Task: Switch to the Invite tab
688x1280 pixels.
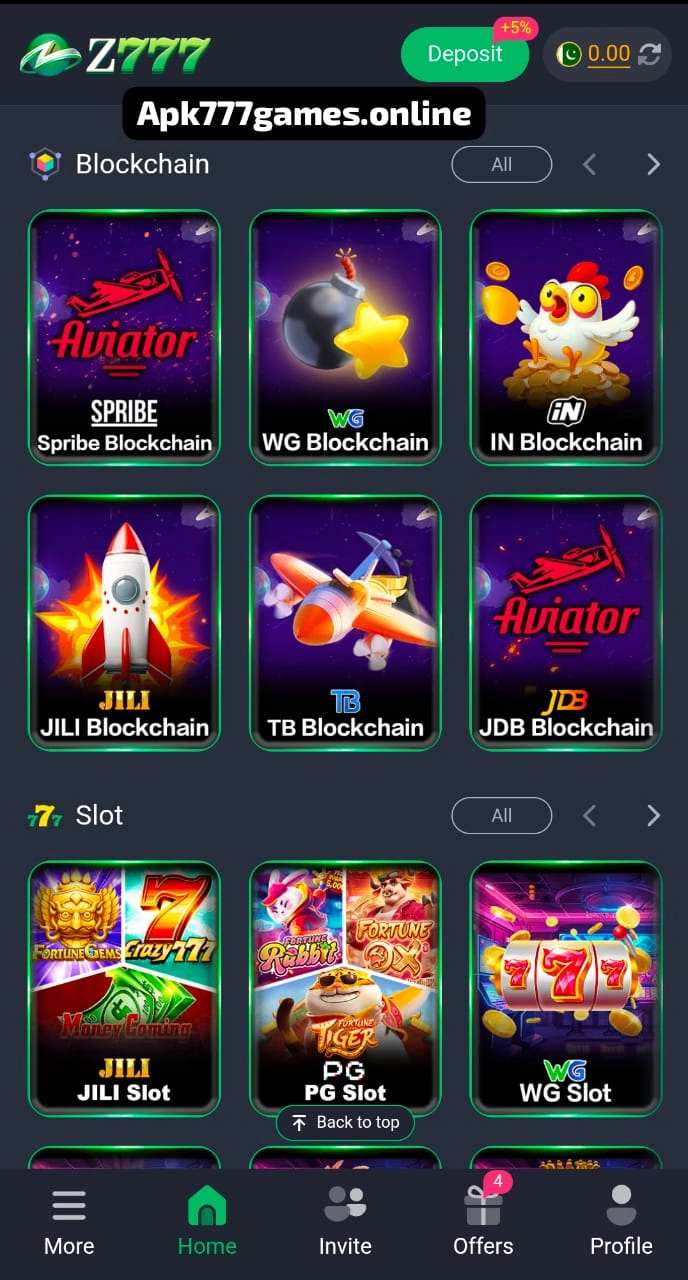Action: [345, 1222]
